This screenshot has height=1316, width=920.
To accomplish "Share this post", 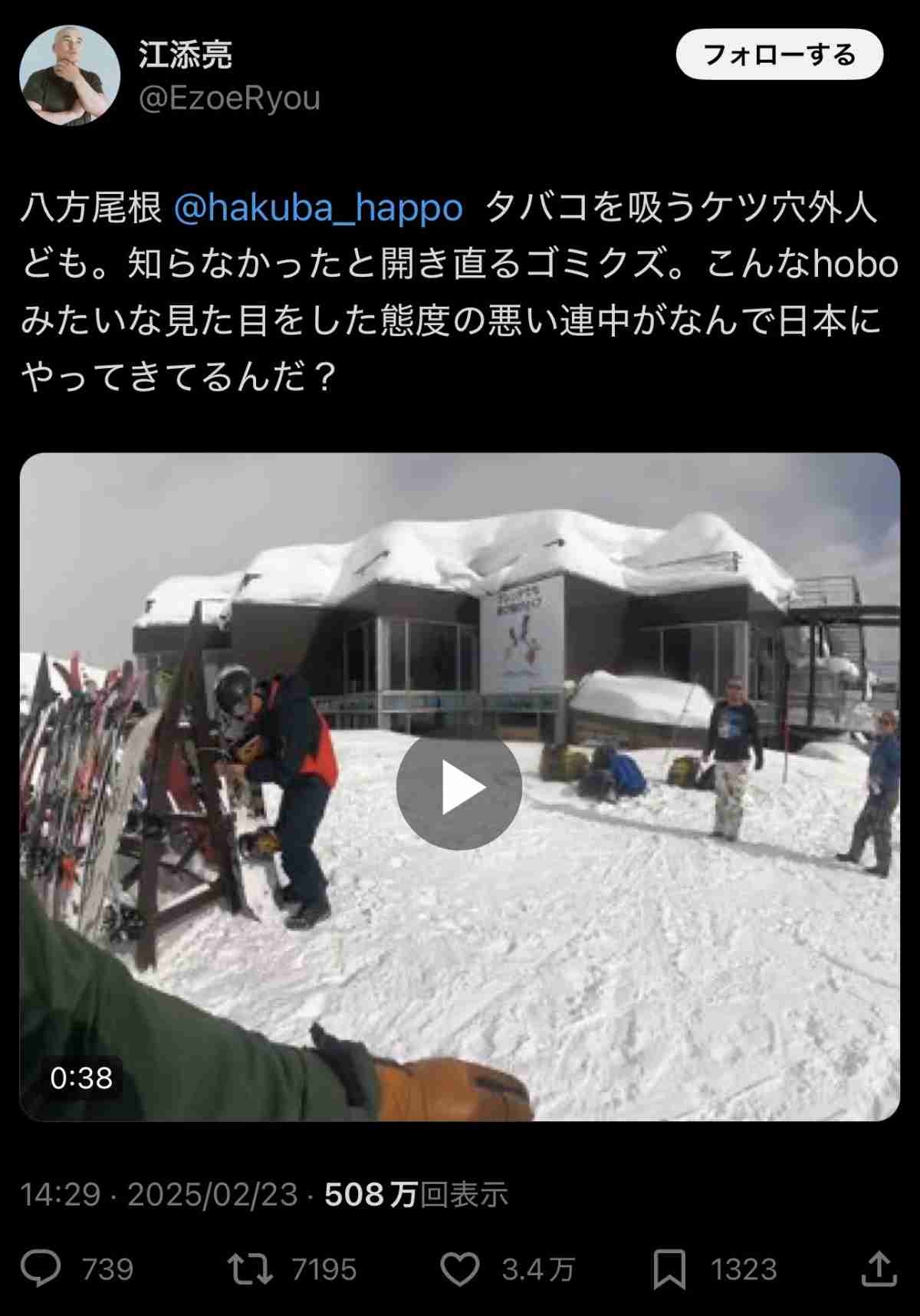I will point(879,1268).
